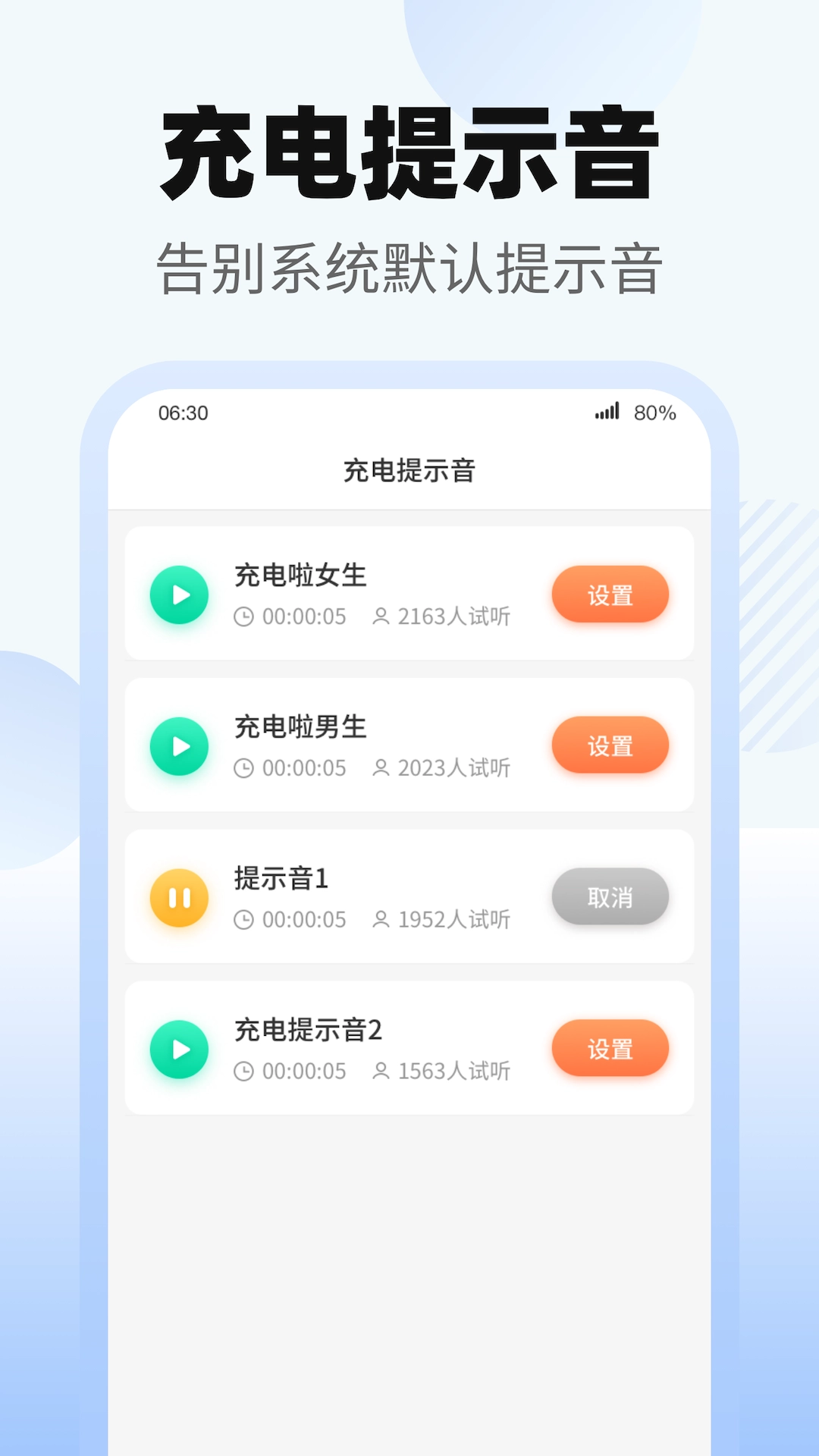819x1456 pixels.
Task: Click the clock icon for 提示音1
Action: point(245,920)
